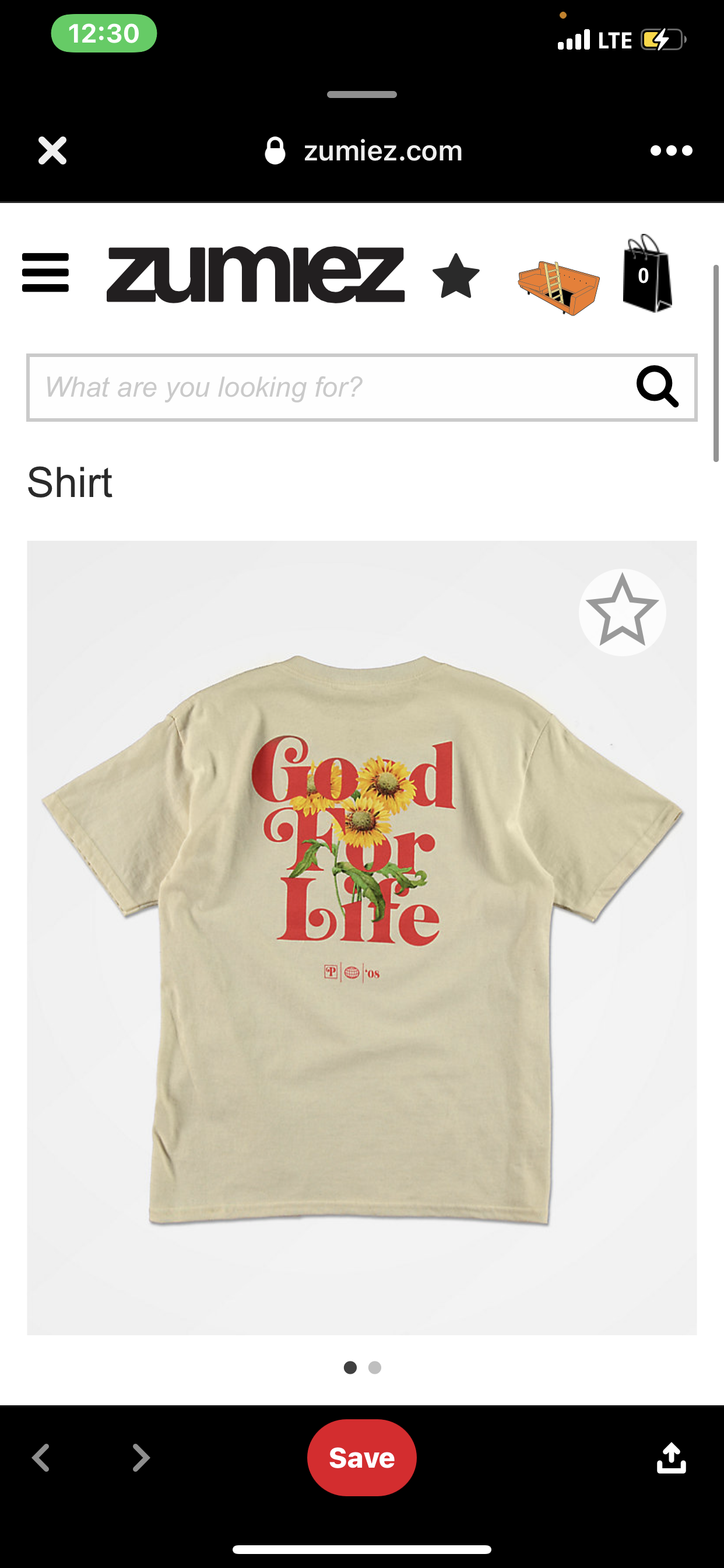
Task: Save this pin with the red button
Action: [x=361, y=1458]
